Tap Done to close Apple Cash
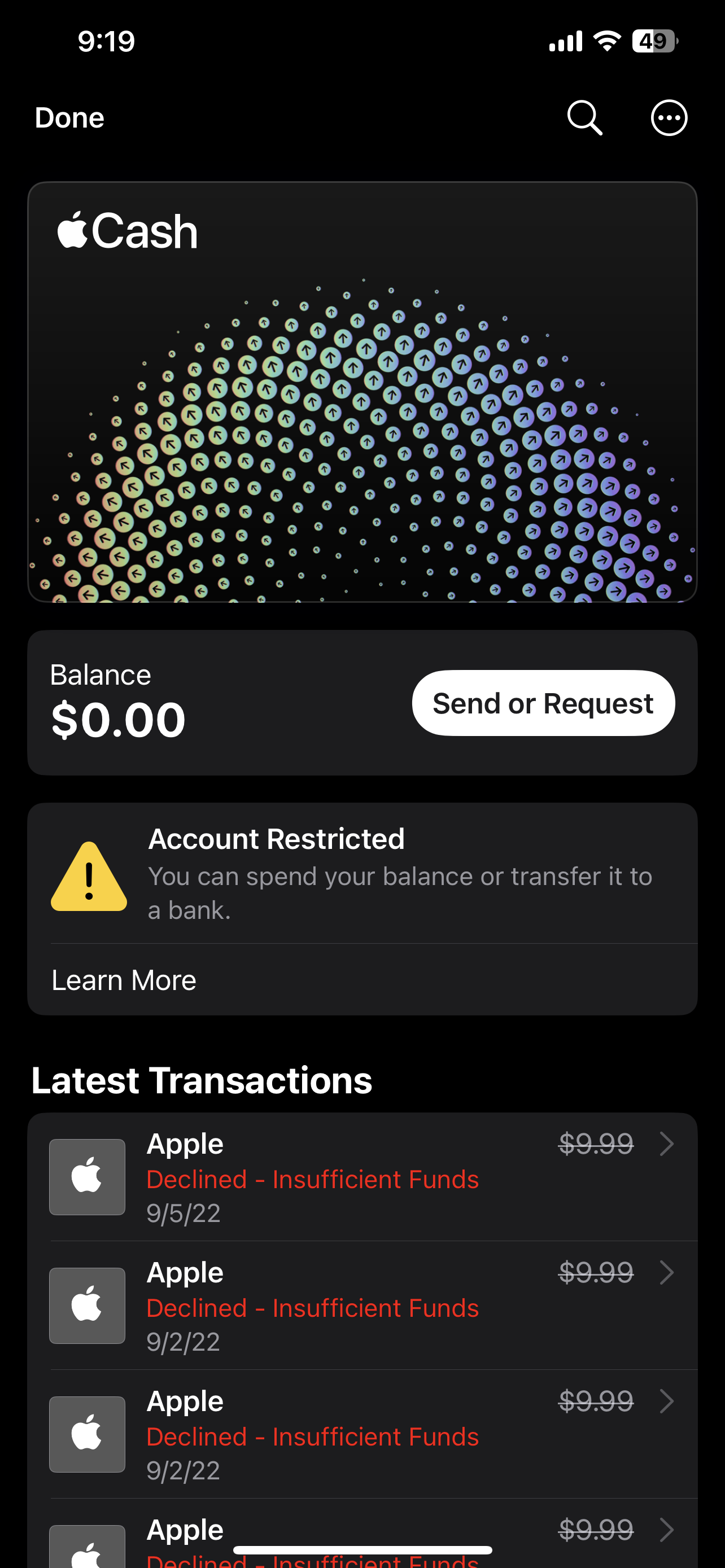Screen dimensions: 725x1568 pyautogui.click(x=69, y=117)
